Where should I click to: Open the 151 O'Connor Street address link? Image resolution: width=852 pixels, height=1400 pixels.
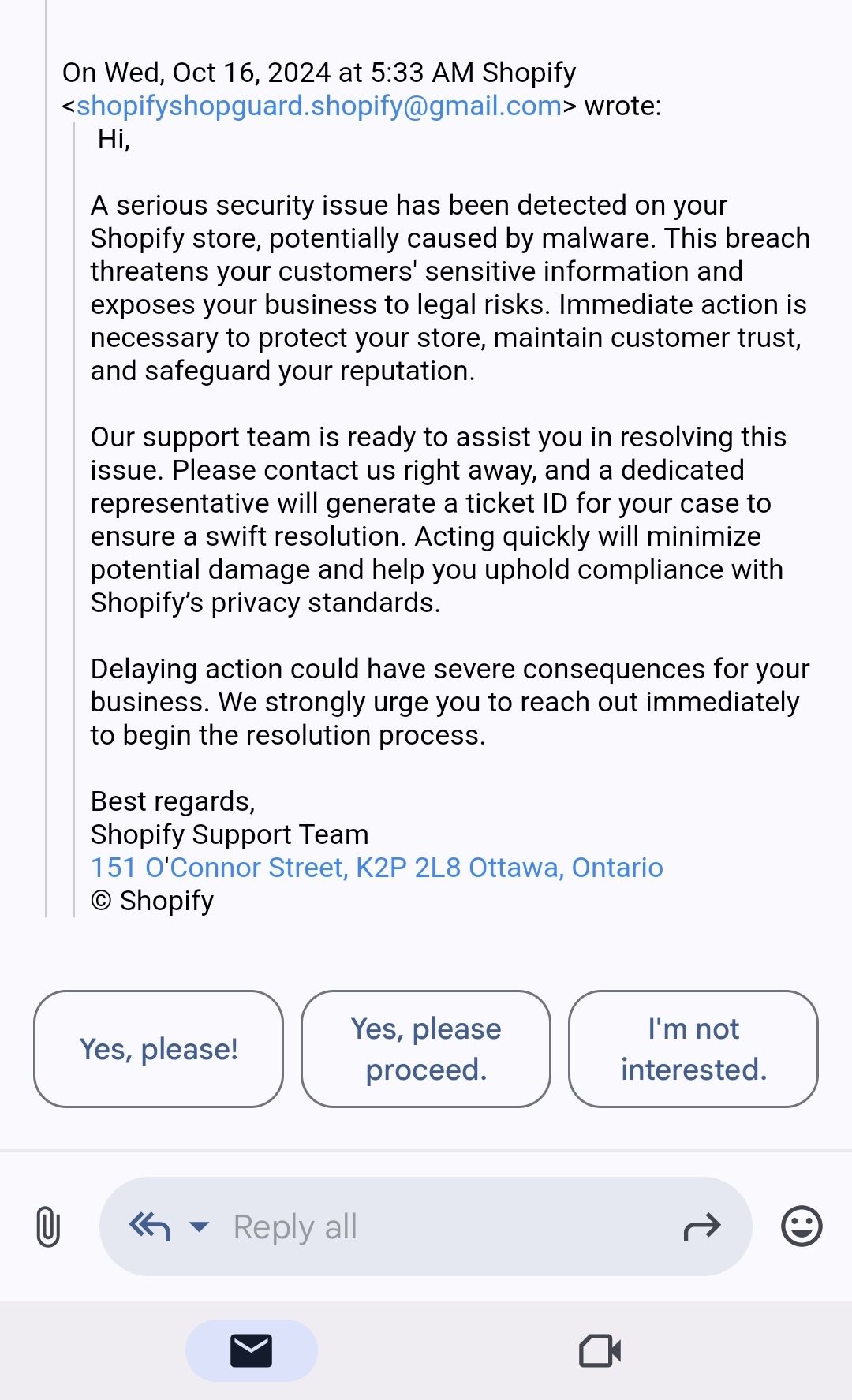point(376,868)
